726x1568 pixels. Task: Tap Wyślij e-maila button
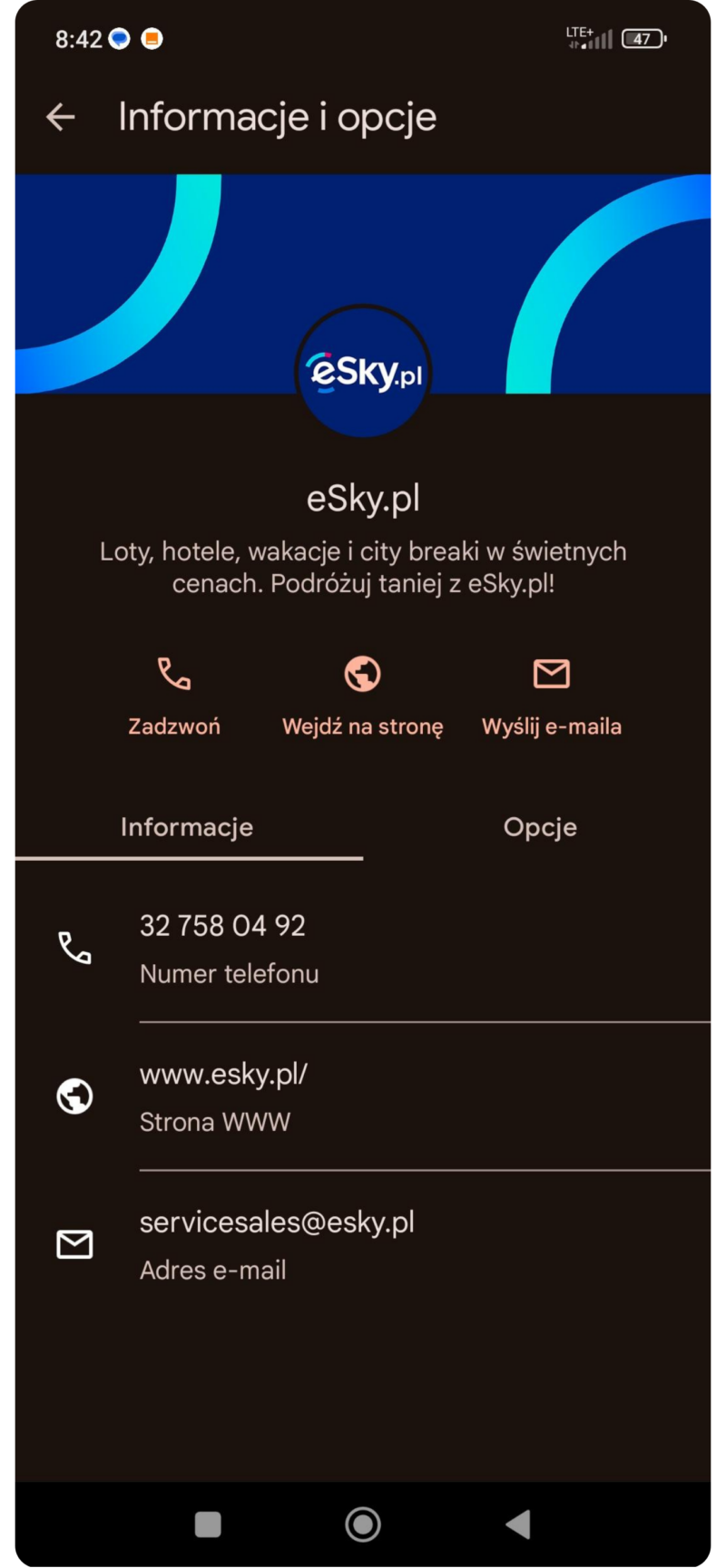pyautogui.click(x=551, y=696)
